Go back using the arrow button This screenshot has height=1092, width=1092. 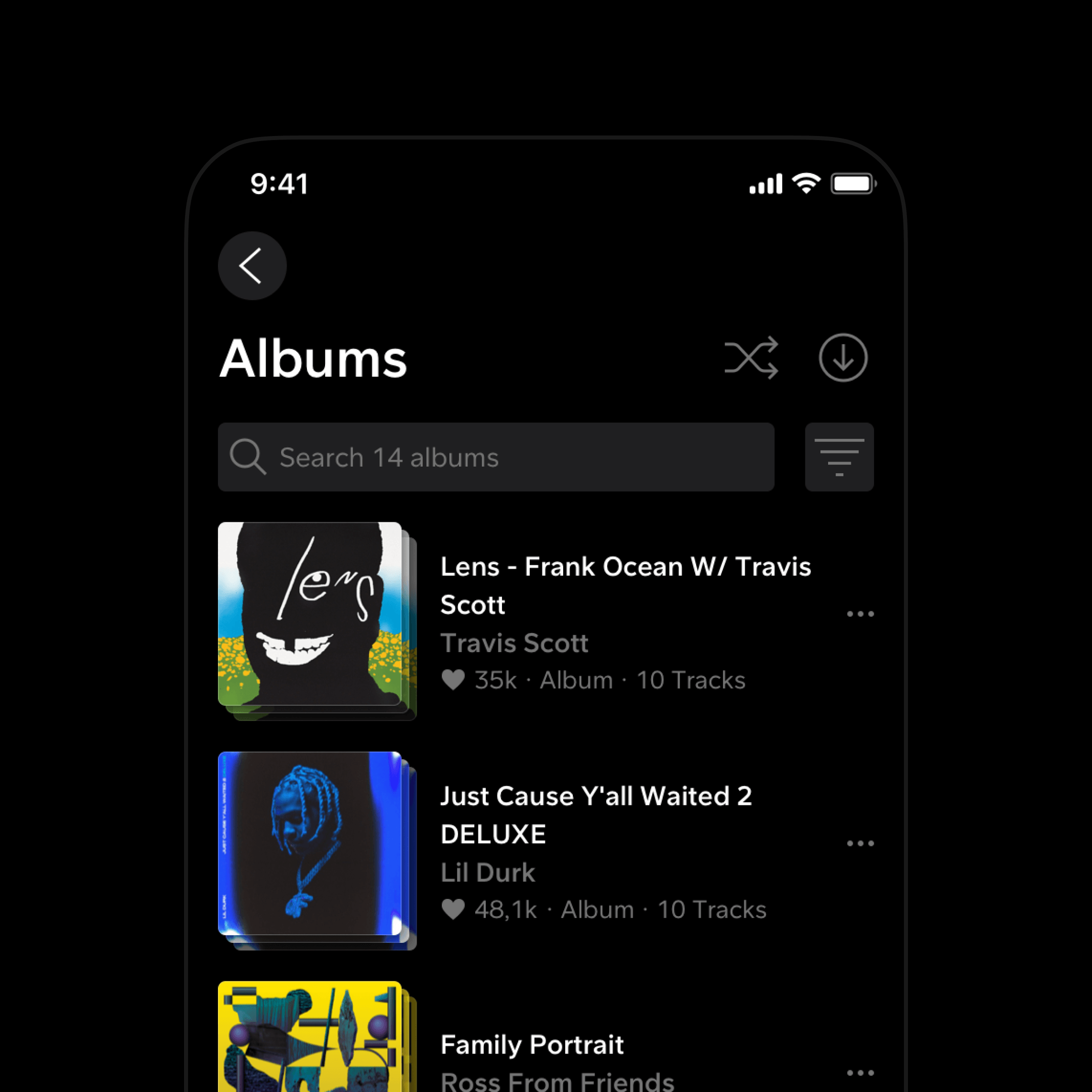click(x=252, y=265)
